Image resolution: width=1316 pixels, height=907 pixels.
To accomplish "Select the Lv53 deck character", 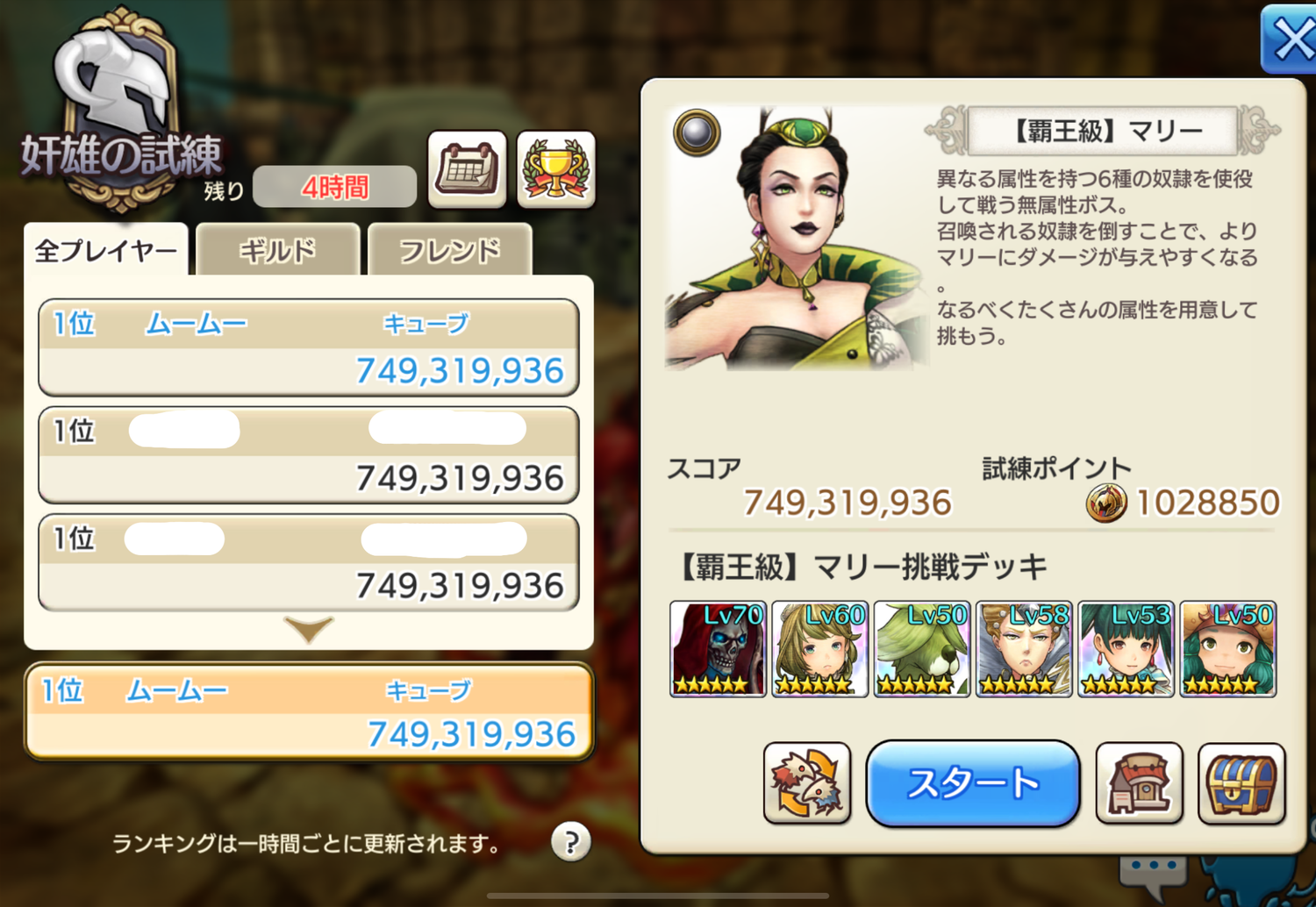I will coord(1125,649).
